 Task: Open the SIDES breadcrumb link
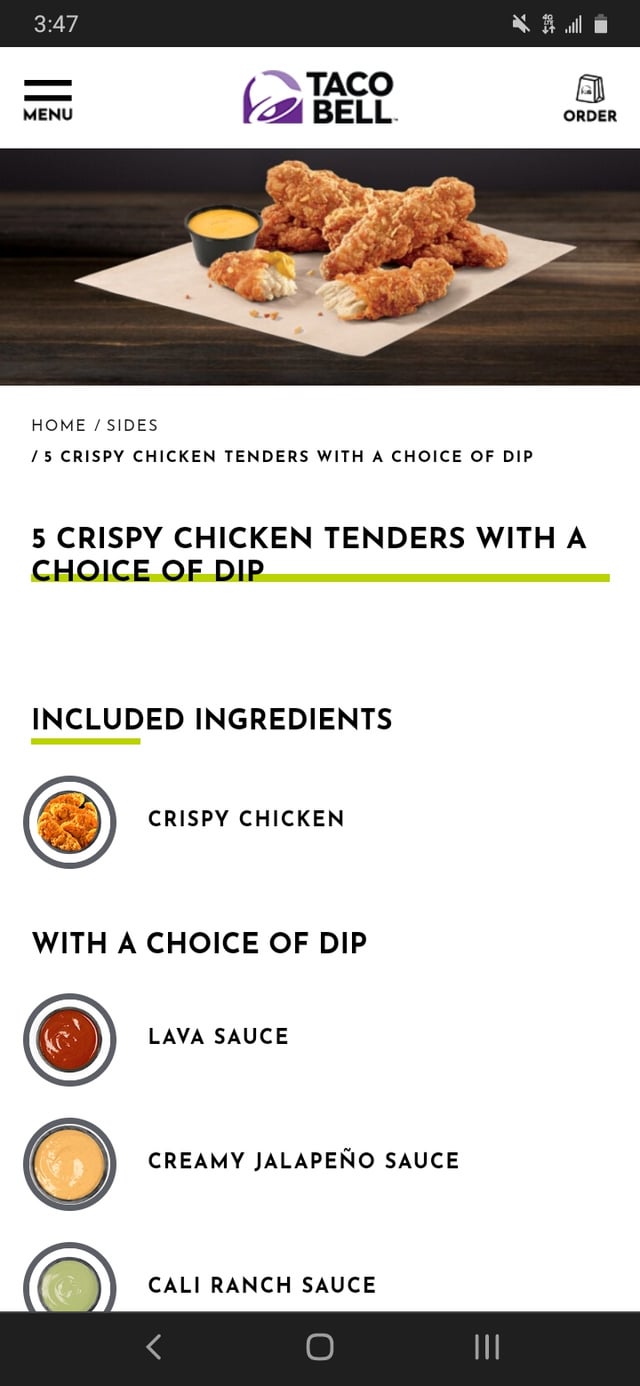point(132,425)
